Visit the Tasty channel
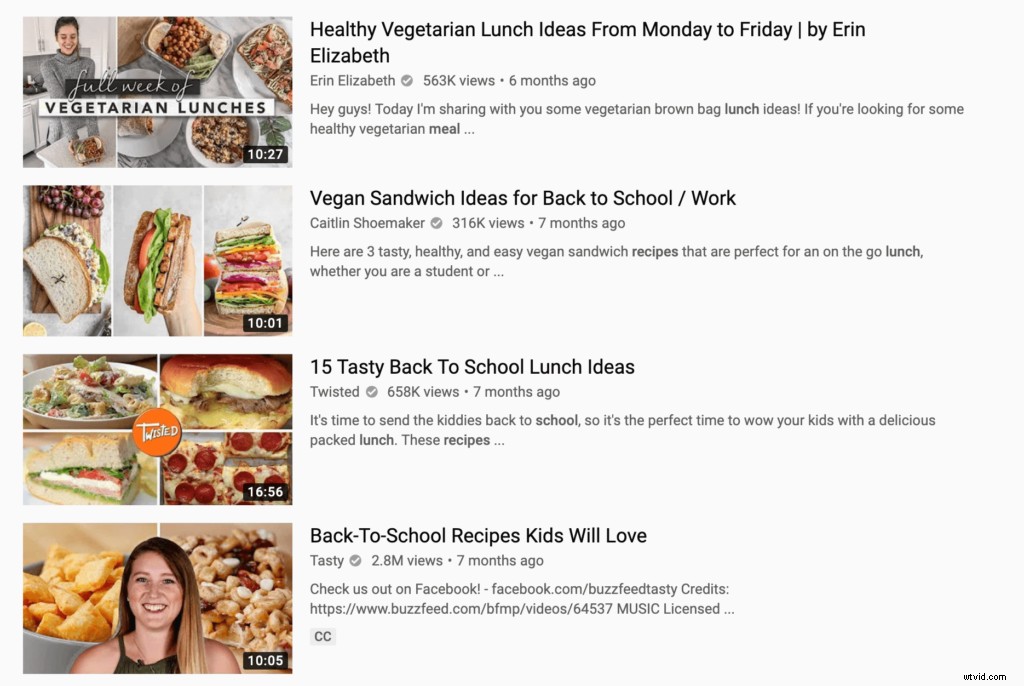 (x=326, y=561)
